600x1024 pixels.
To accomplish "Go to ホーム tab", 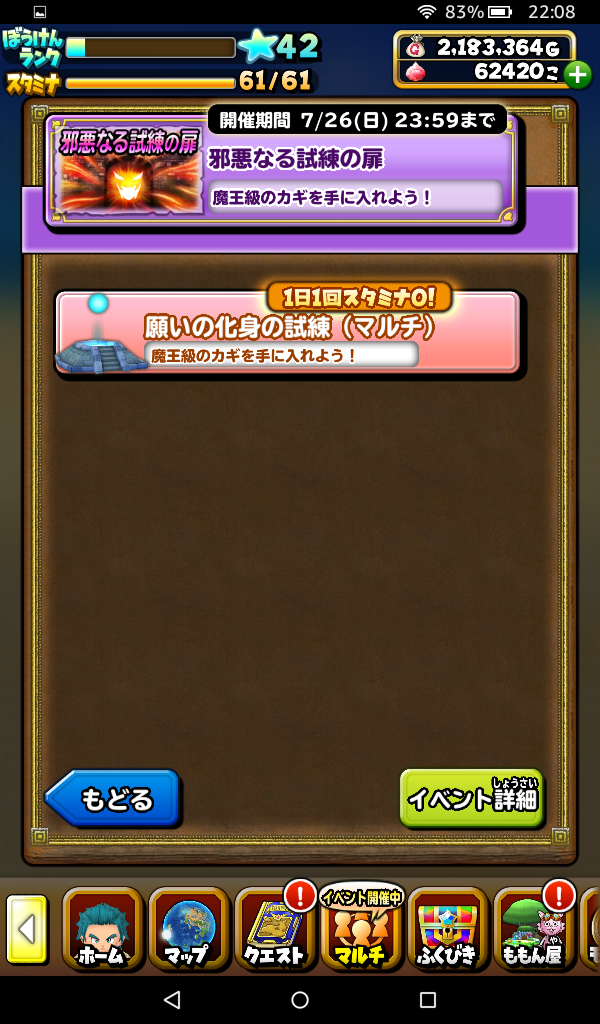I will tap(102, 929).
